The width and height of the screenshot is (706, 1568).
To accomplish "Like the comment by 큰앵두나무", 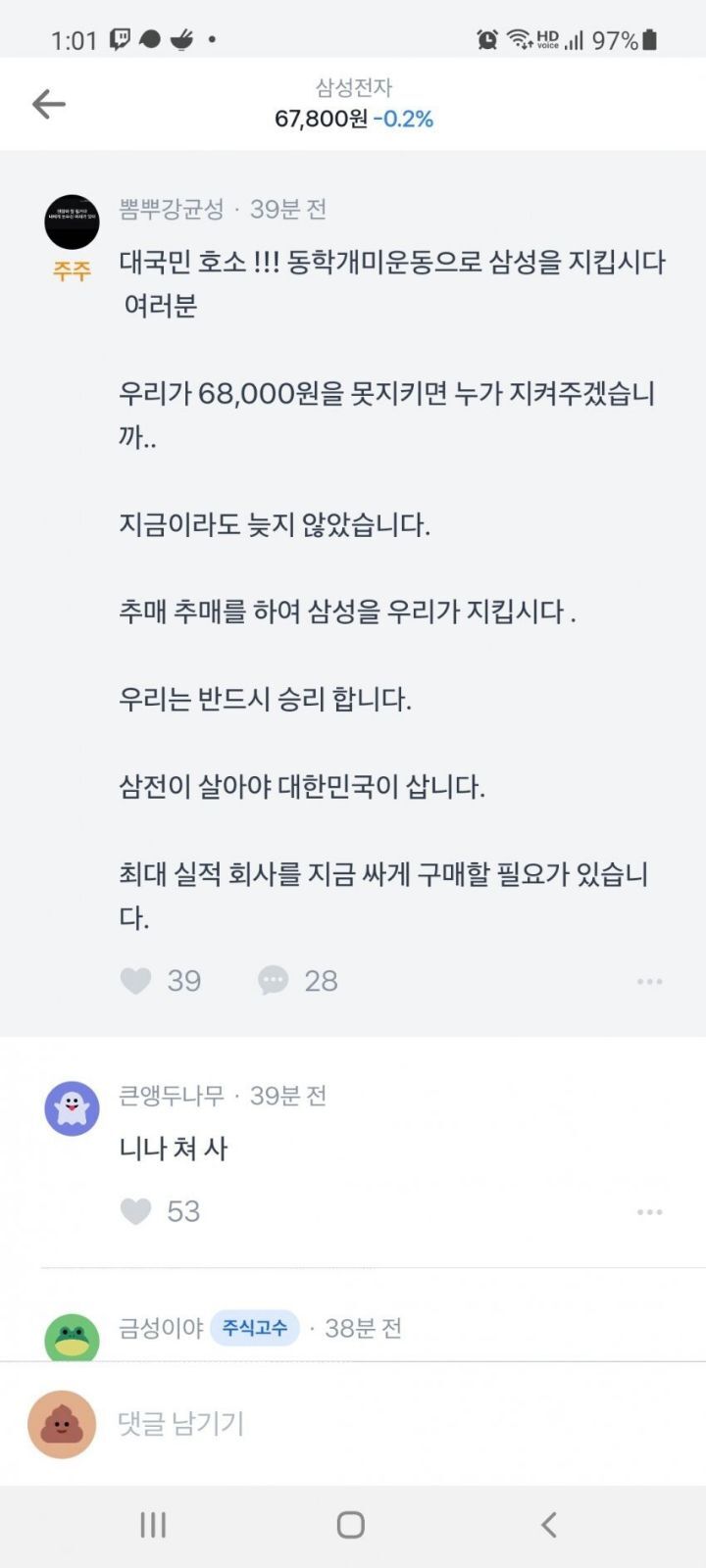I will click(x=136, y=1211).
